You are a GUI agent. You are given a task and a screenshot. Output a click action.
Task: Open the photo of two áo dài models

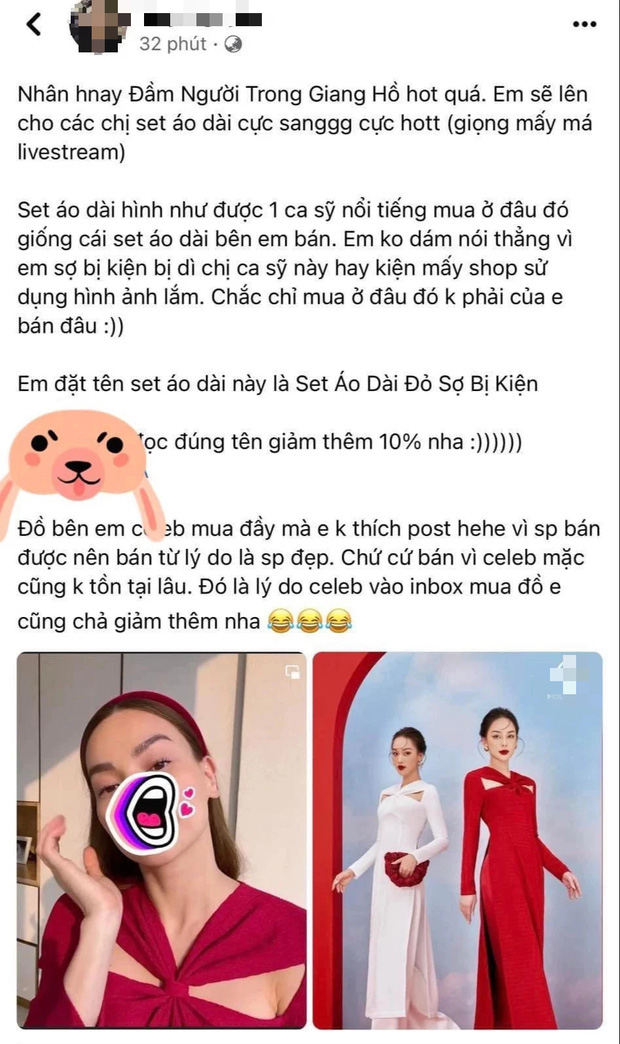tap(458, 840)
